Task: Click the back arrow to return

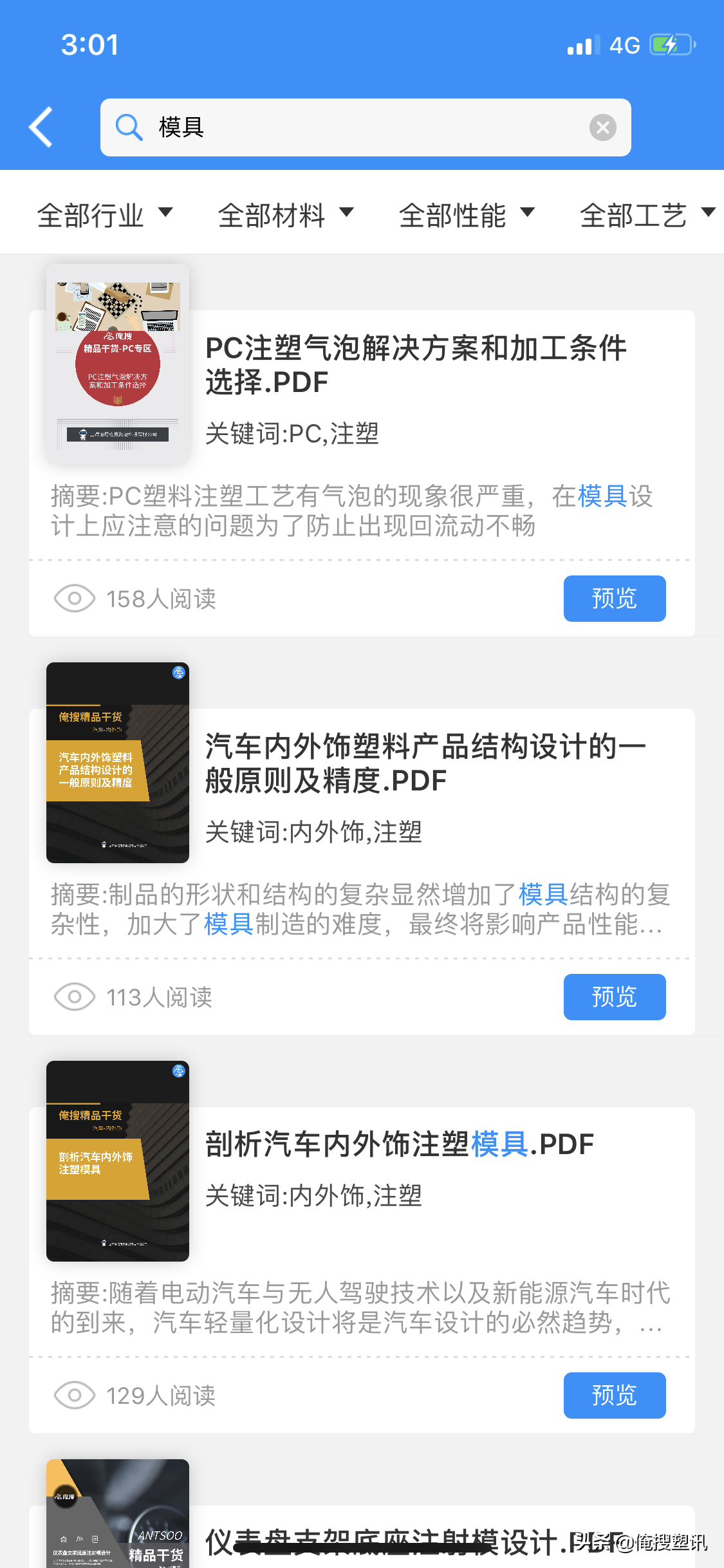Action: [x=40, y=127]
